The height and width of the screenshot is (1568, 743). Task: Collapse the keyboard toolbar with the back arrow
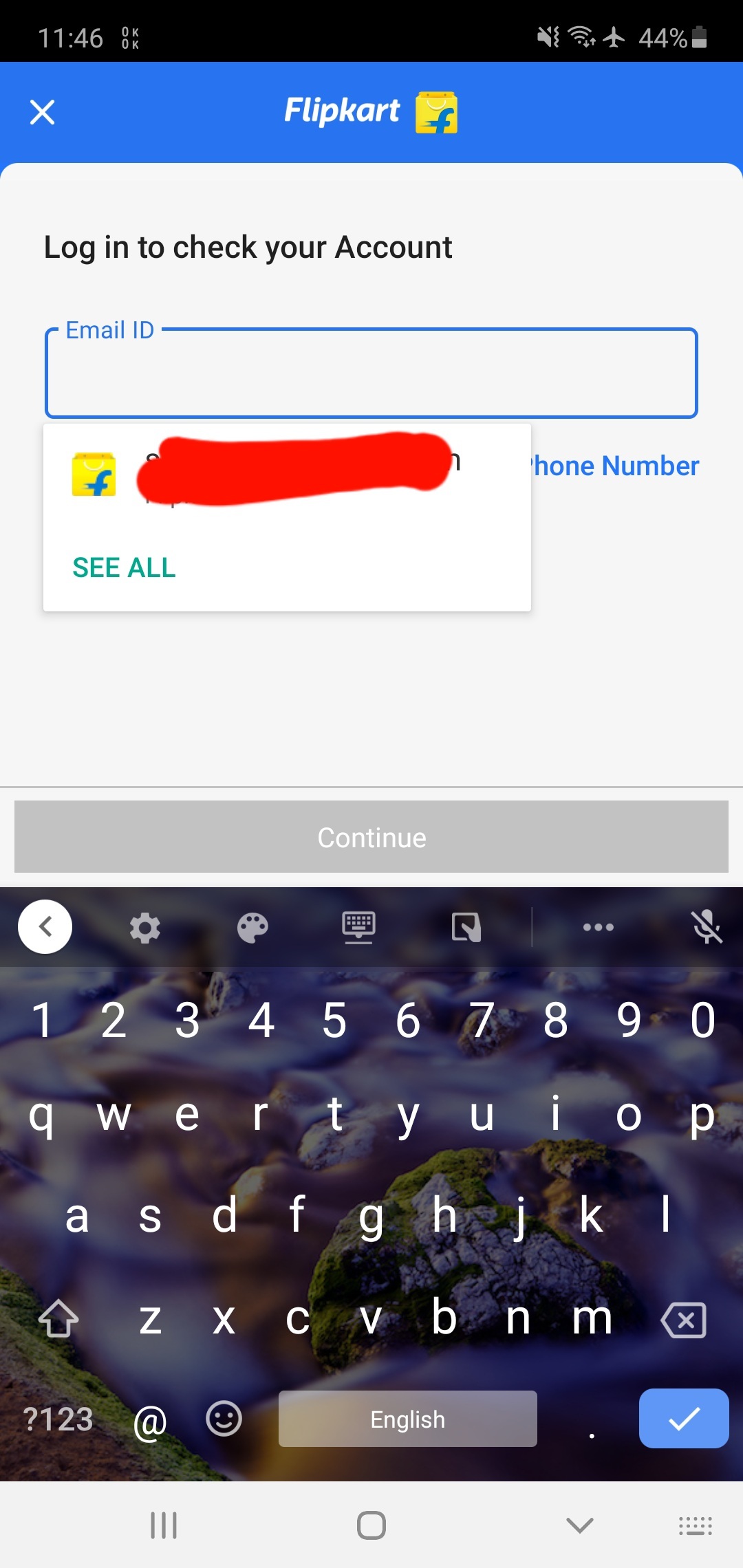(x=45, y=927)
